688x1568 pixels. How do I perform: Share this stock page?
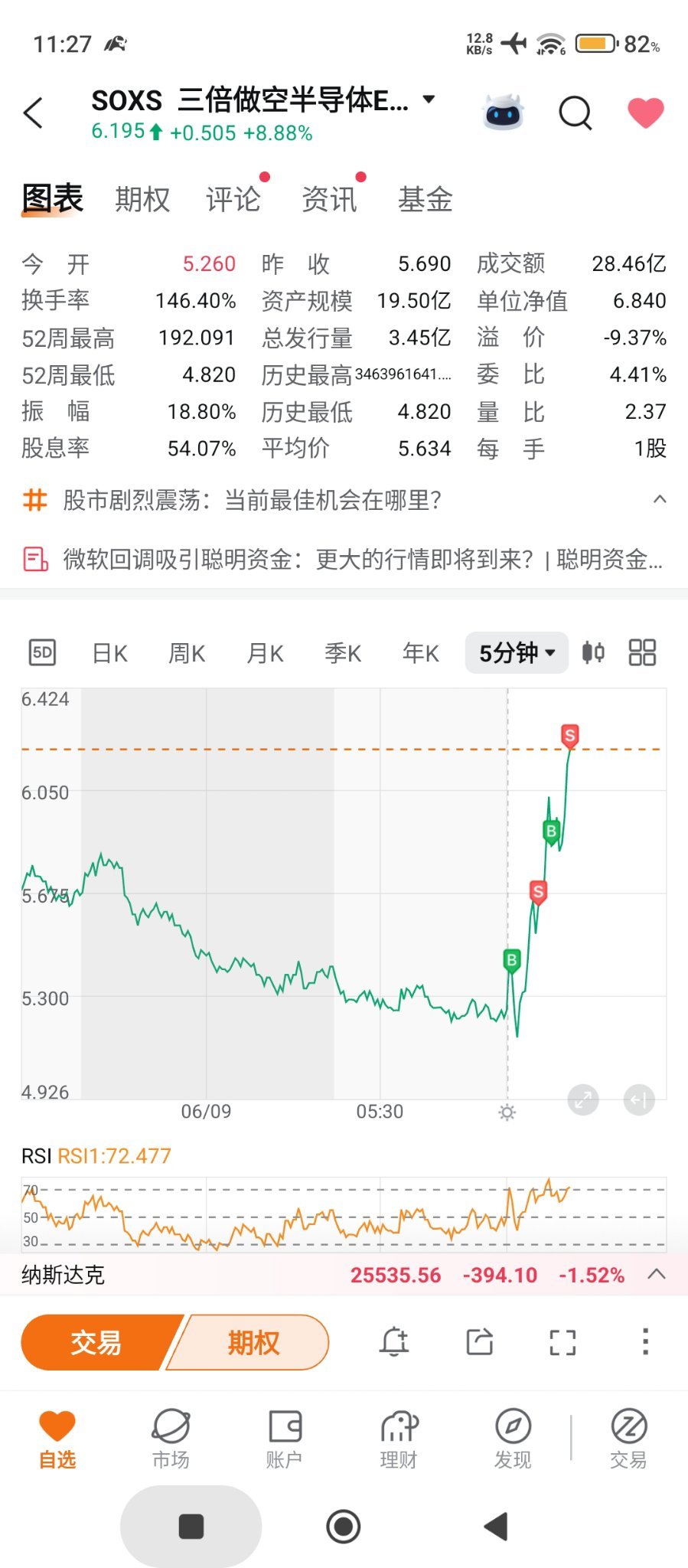click(480, 1341)
